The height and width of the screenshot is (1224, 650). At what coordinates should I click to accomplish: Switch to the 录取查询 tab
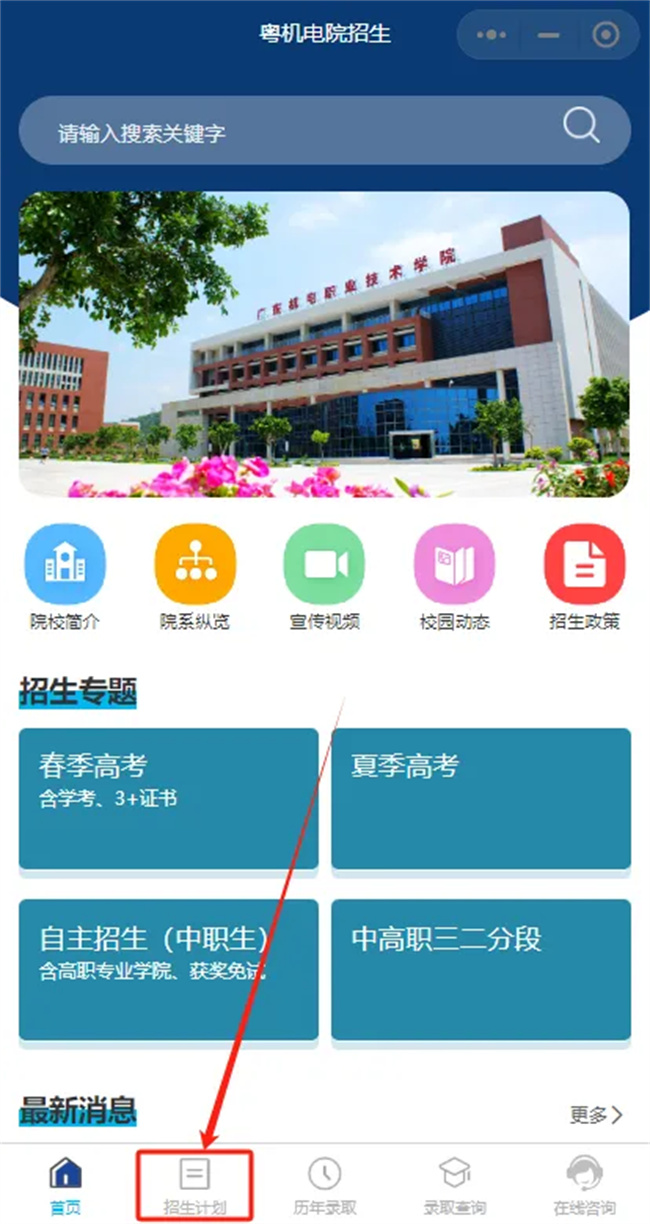pos(455,1185)
